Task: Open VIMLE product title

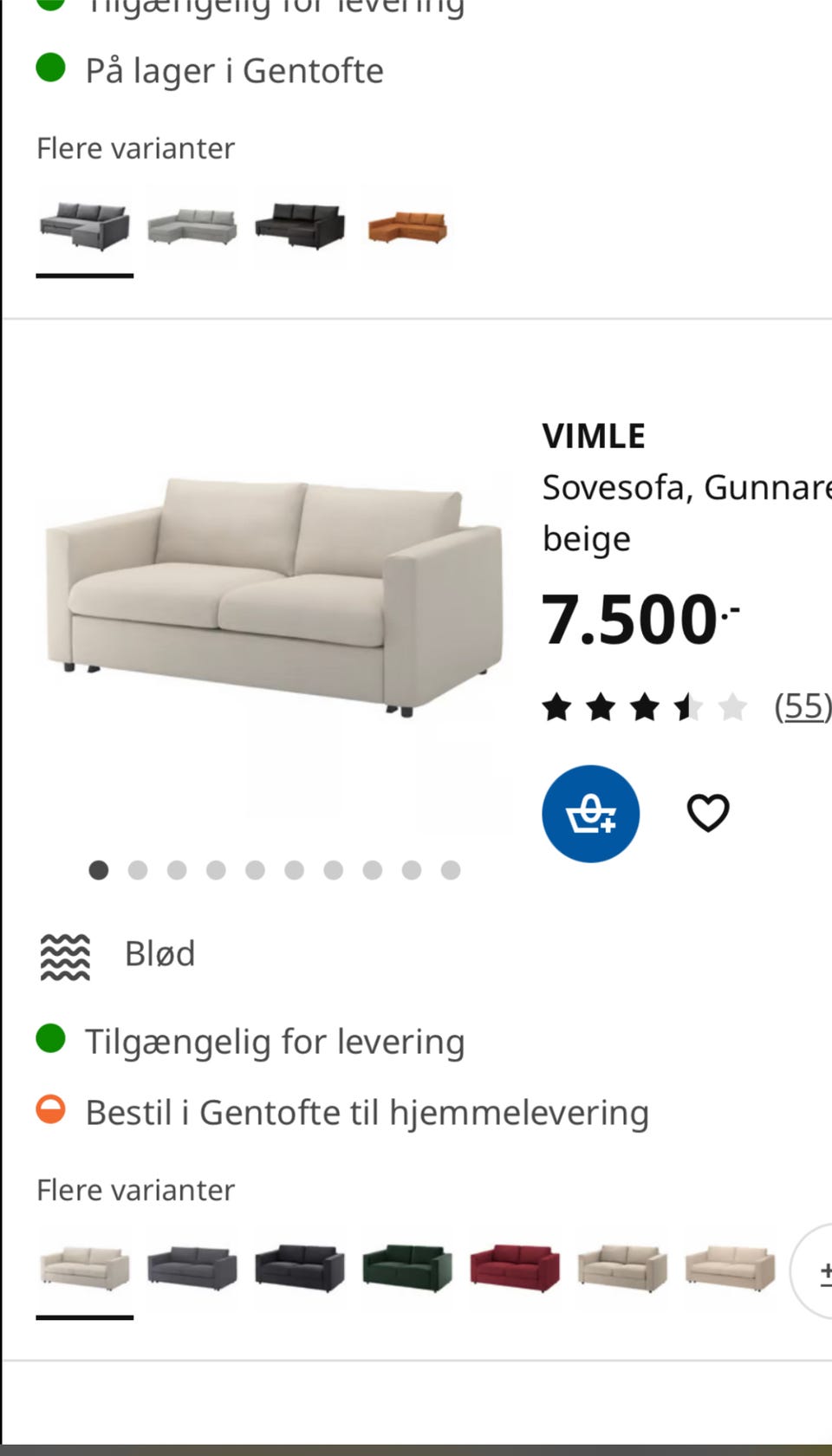Action: point(593,434)
